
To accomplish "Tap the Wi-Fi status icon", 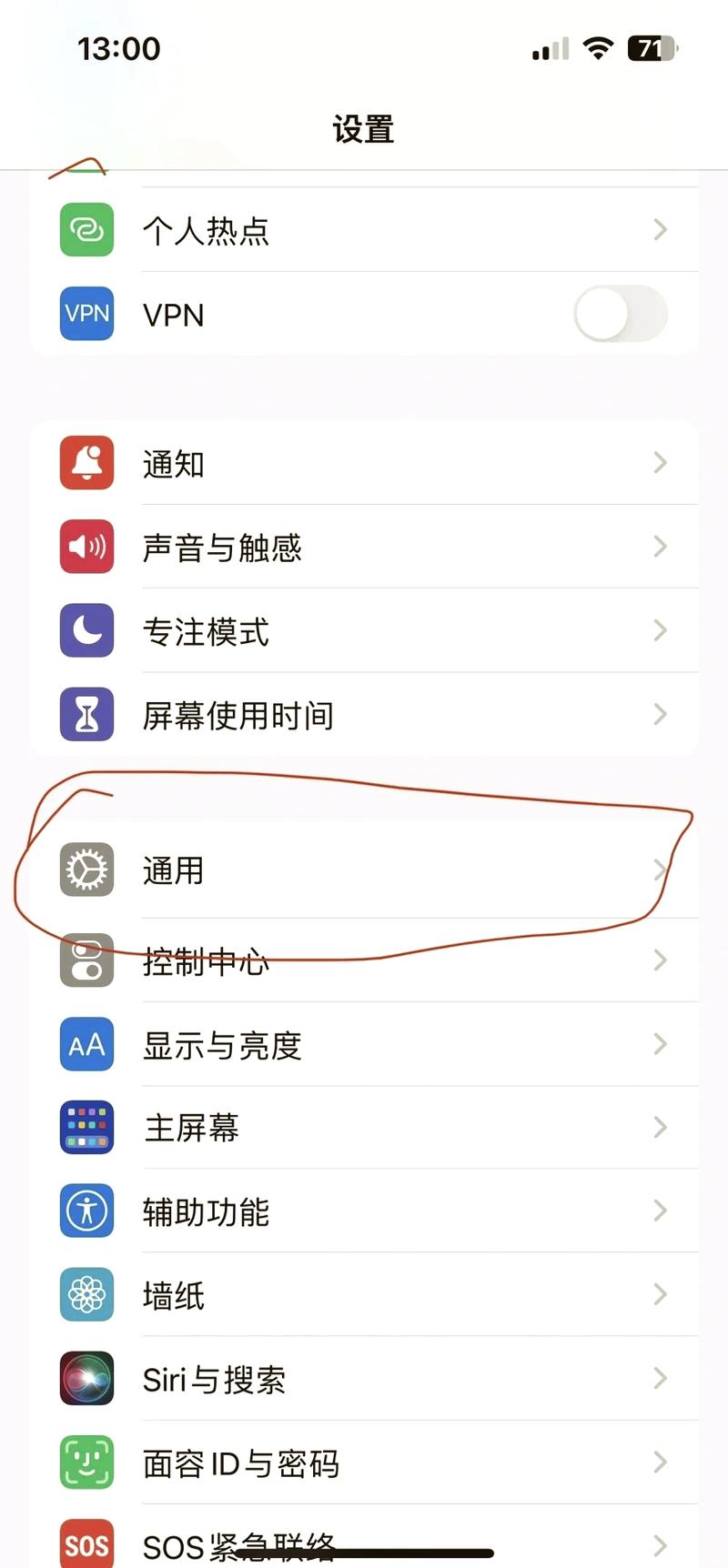I will click(x=598, y=48).
